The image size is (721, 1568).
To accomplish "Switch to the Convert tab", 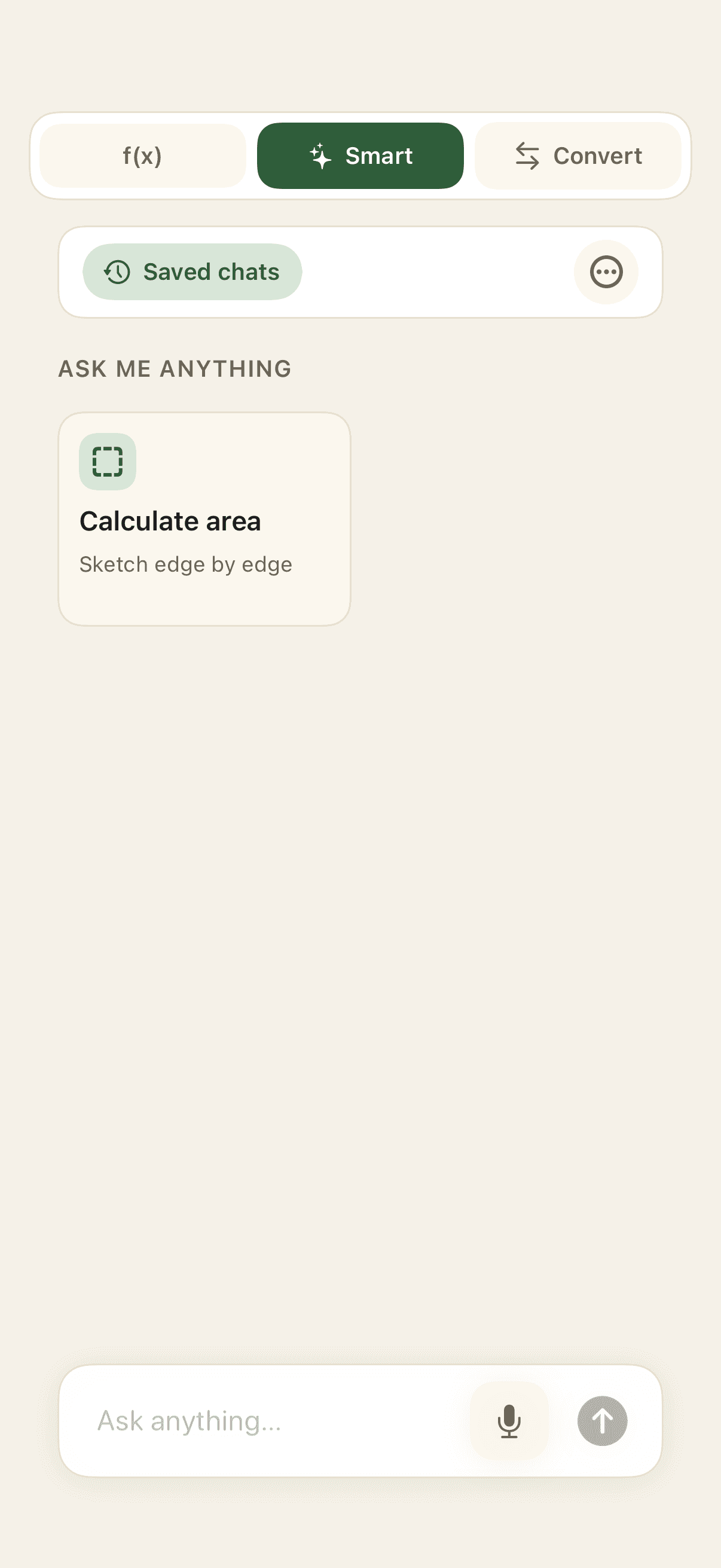I will 578,156.
